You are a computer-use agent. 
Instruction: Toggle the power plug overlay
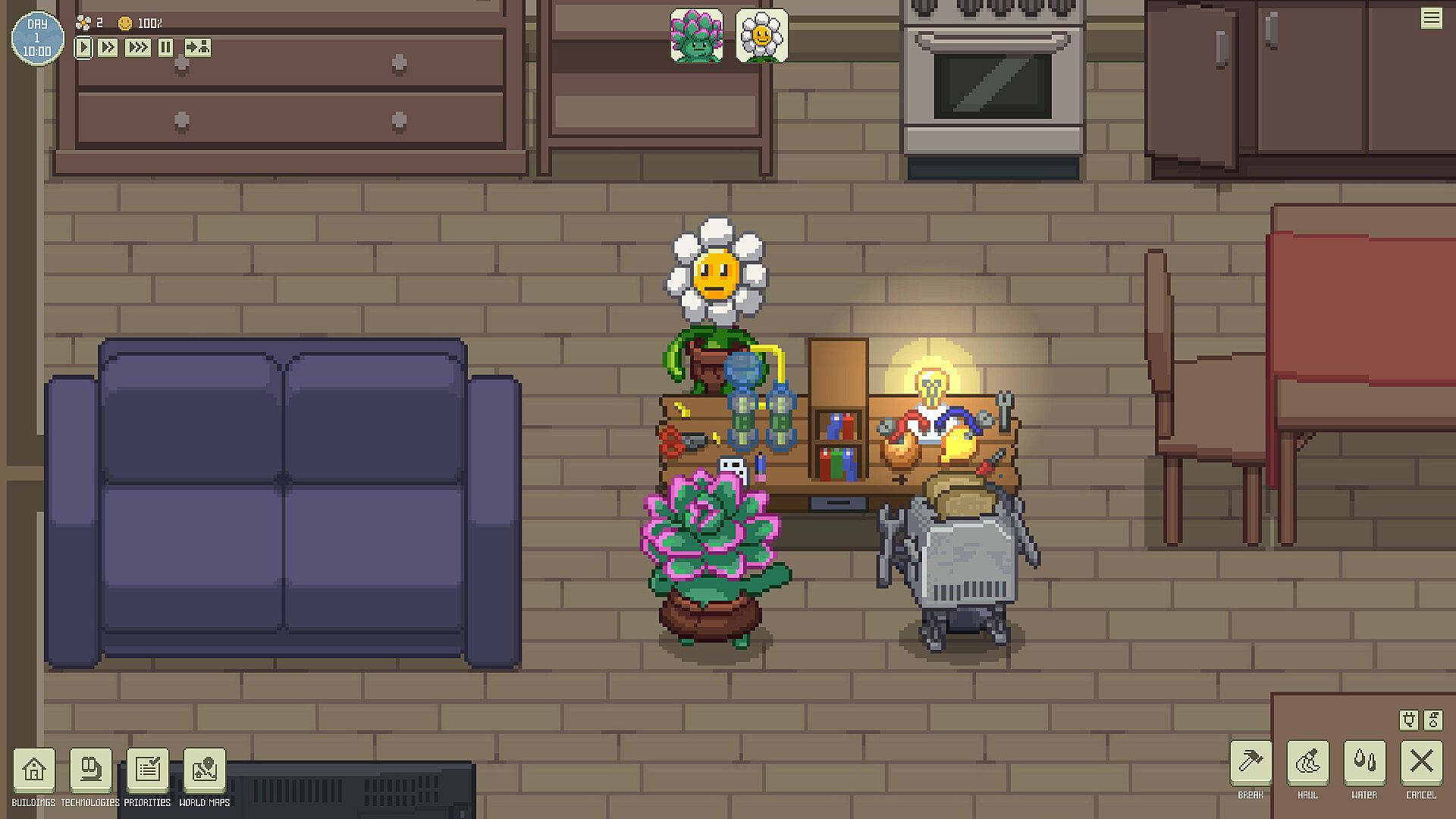1409,720
